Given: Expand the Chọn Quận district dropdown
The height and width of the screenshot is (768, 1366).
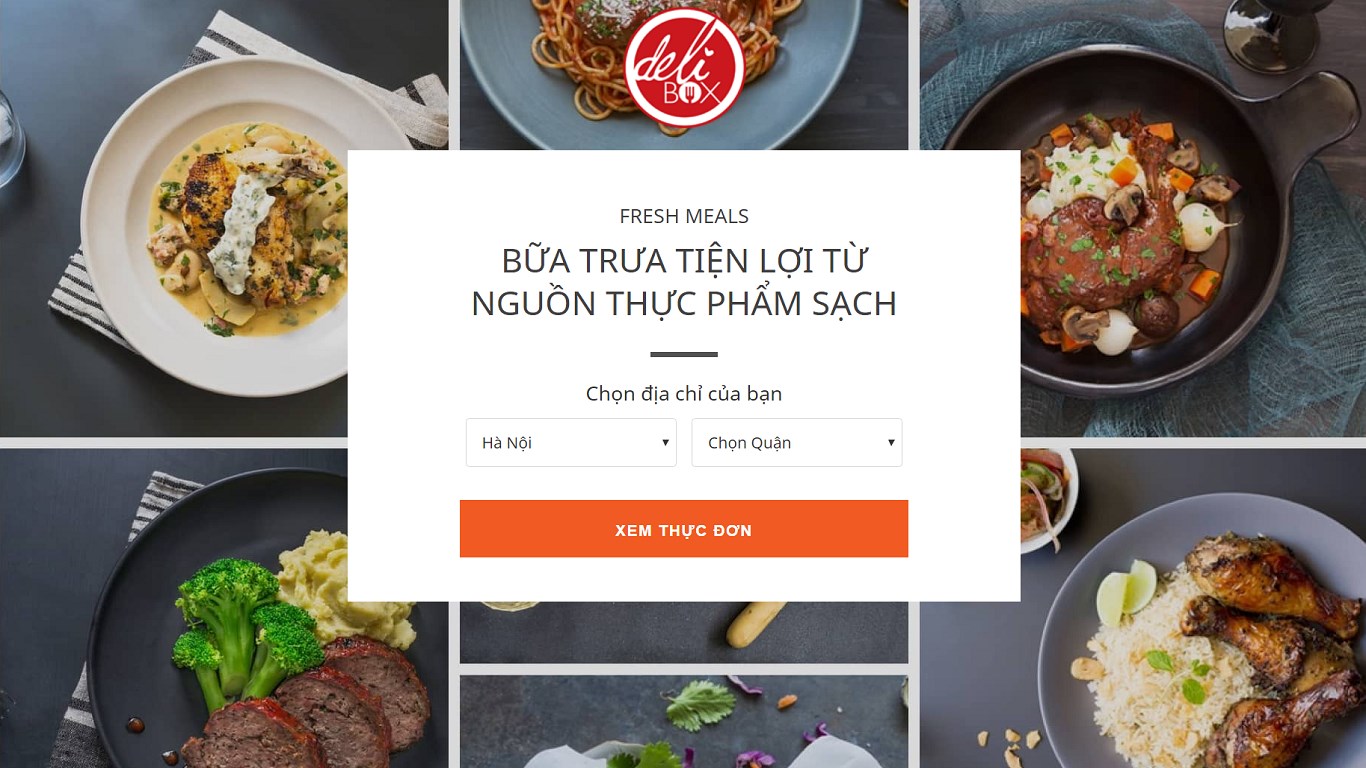Looking at the screenshot, I should click(x=796, y=442).
